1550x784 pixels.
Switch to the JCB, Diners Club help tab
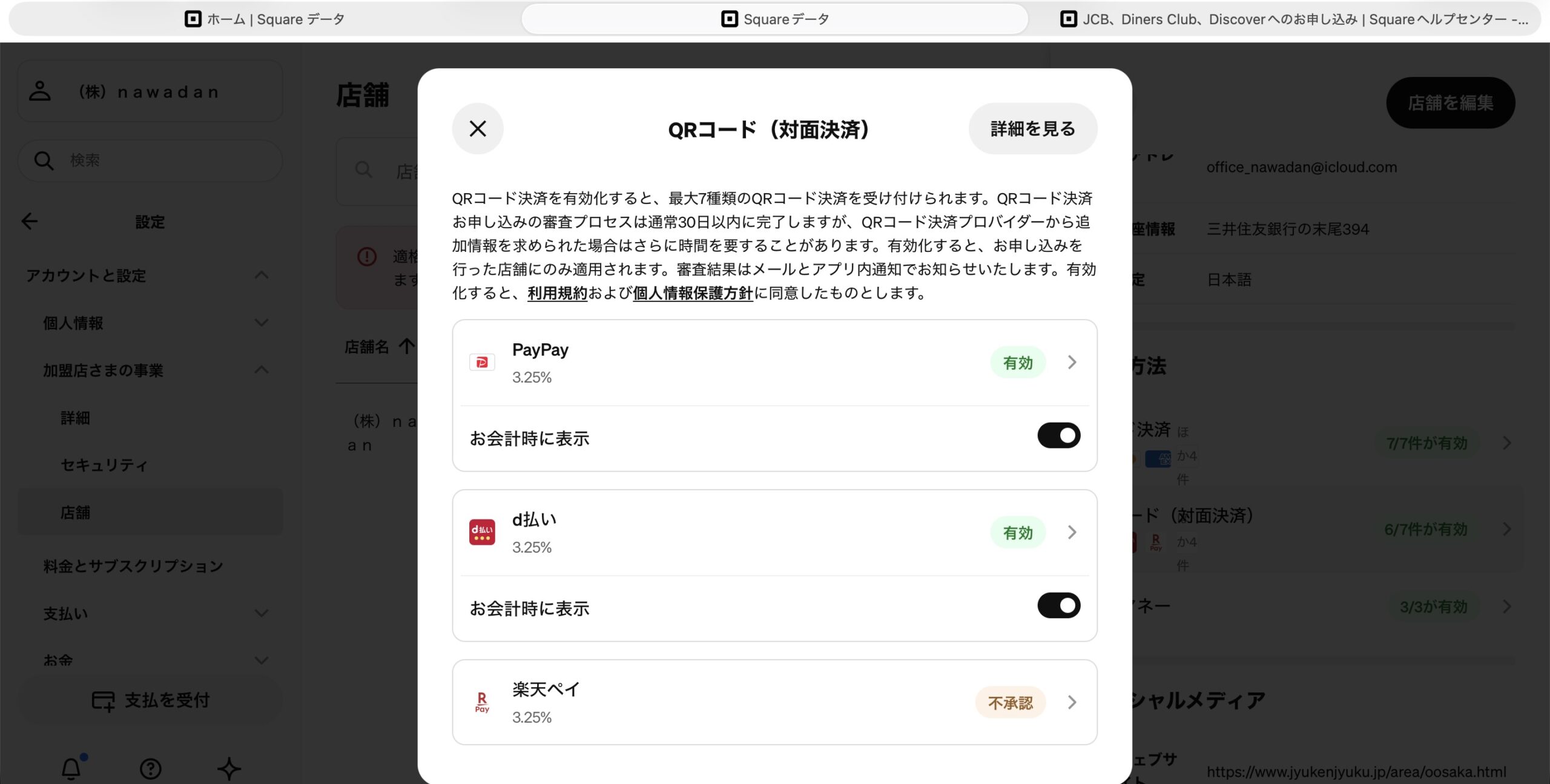(x=1294, y=19)
